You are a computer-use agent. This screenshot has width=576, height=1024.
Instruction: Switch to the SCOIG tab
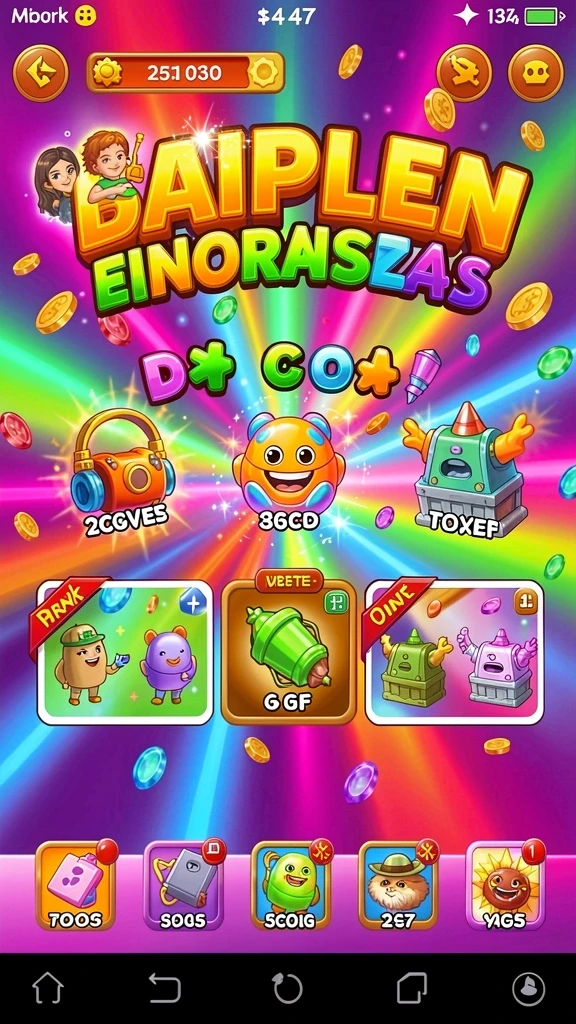tap(291, 886)
